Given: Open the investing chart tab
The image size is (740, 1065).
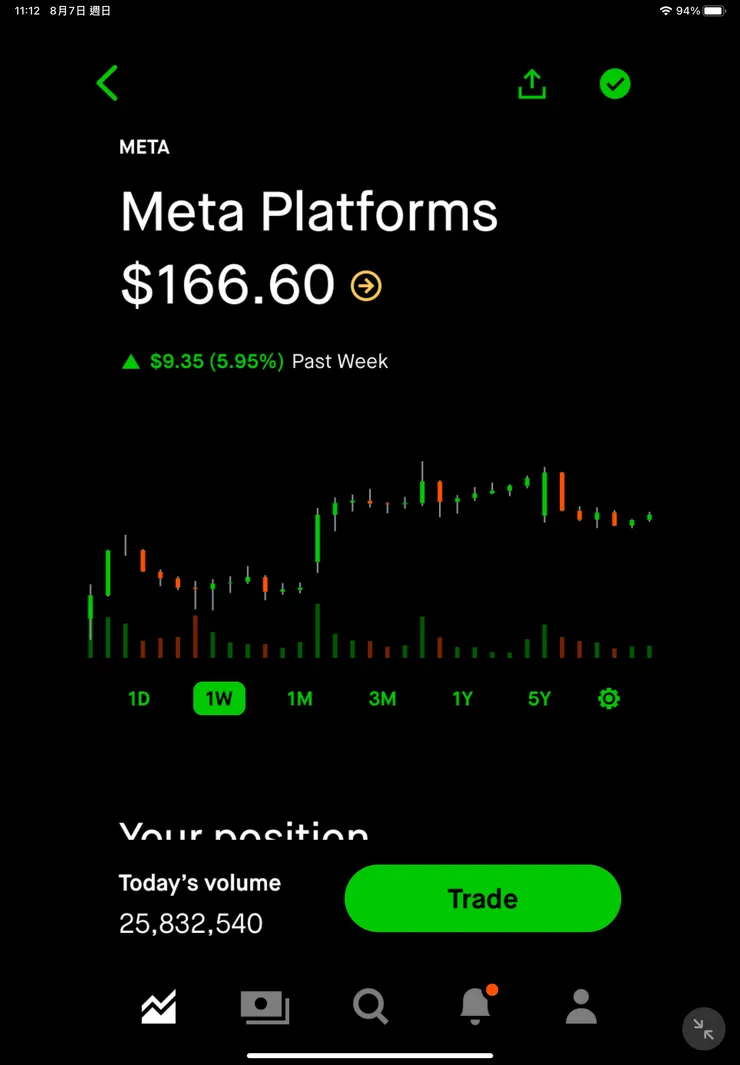Looking at the screenshot, I should [159, 1006].
